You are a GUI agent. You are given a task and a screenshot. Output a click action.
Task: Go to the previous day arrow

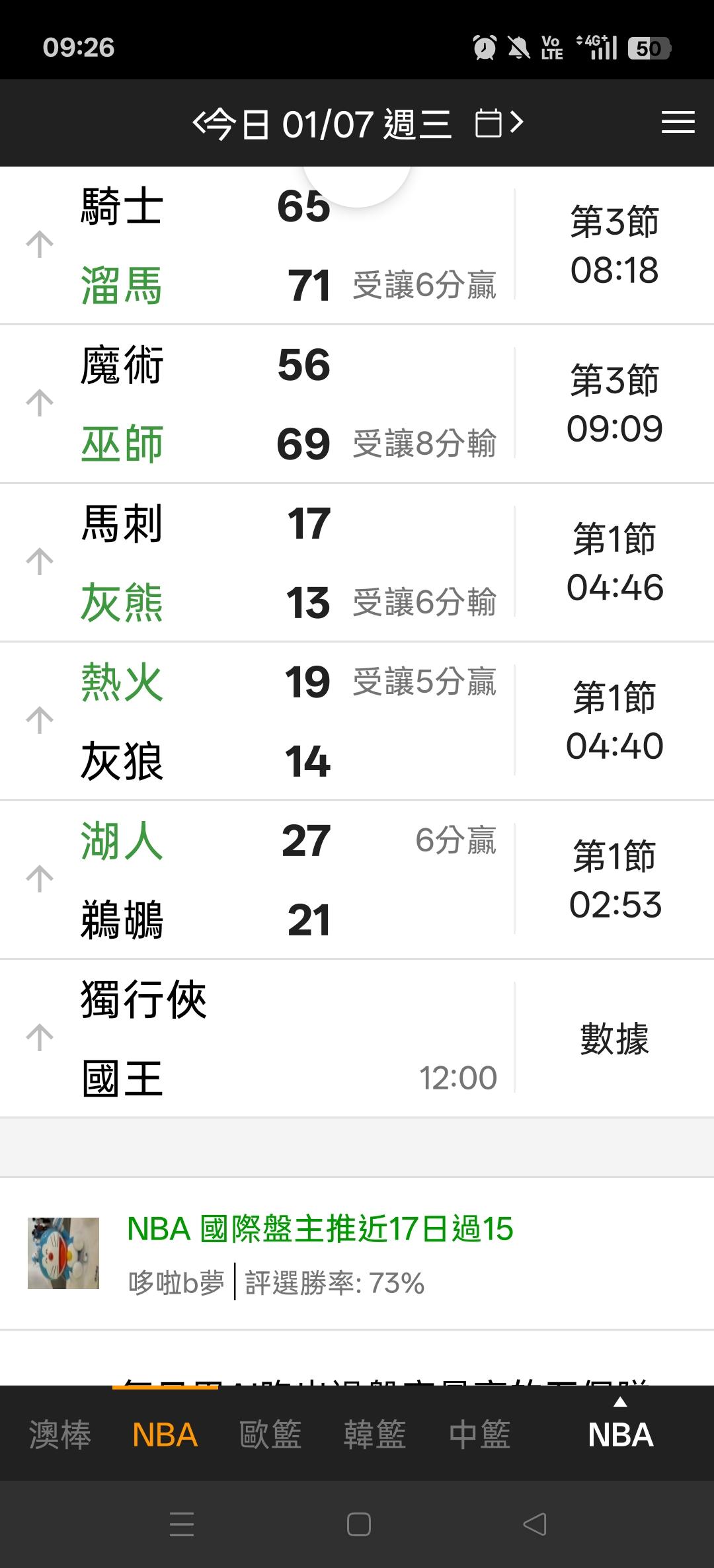tap(200, 123)
